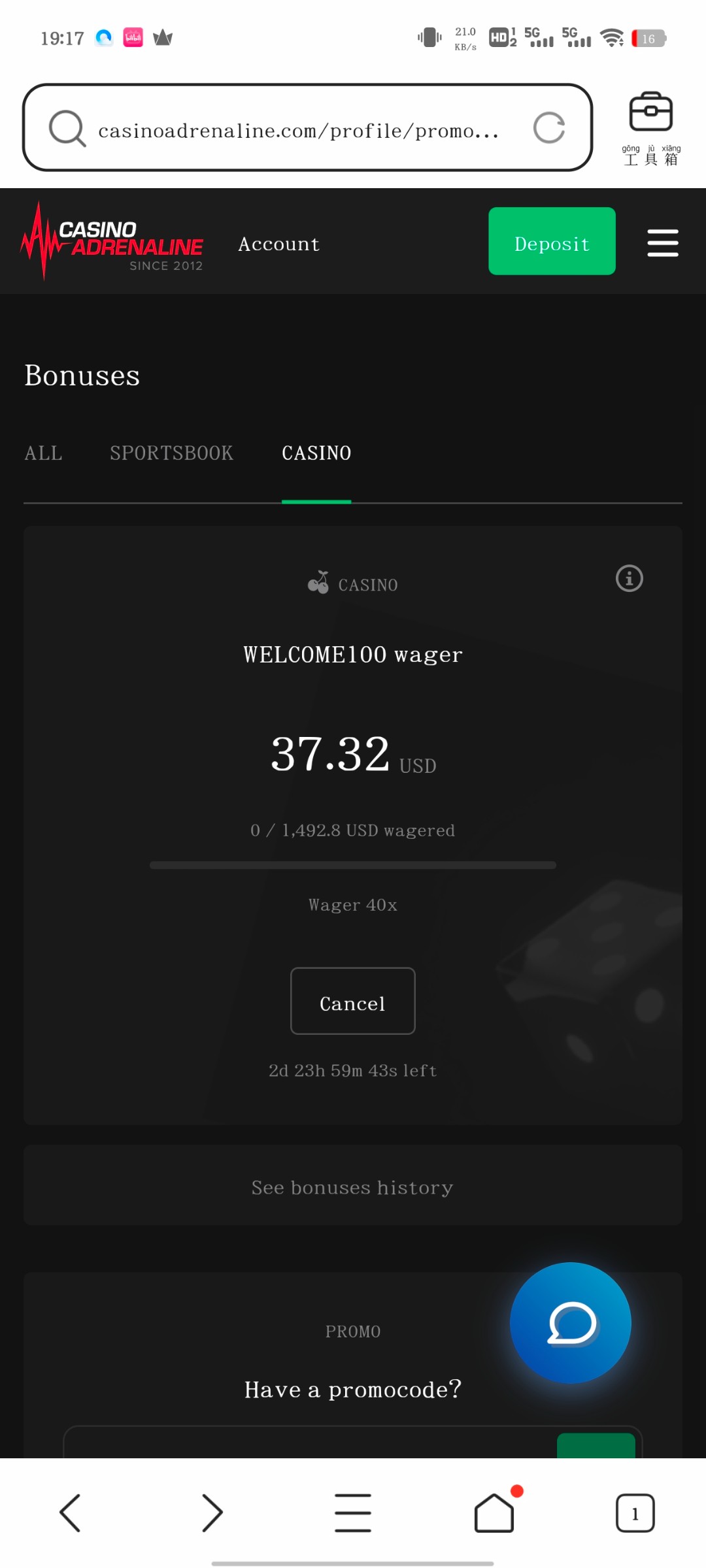
Task: Open the Account section
Action: pos(279,244)
